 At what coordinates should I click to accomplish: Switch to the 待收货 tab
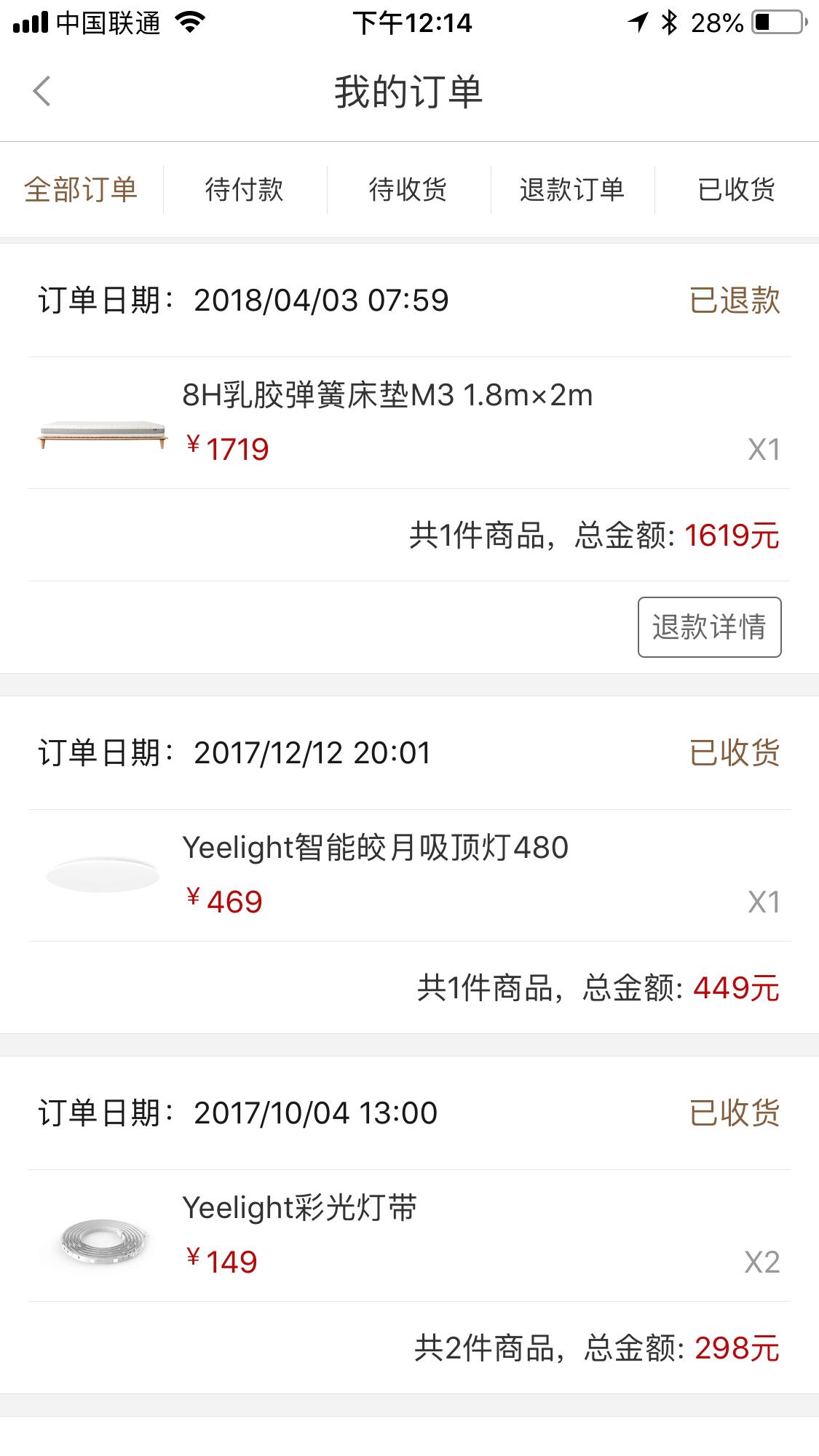pos(409,188)
